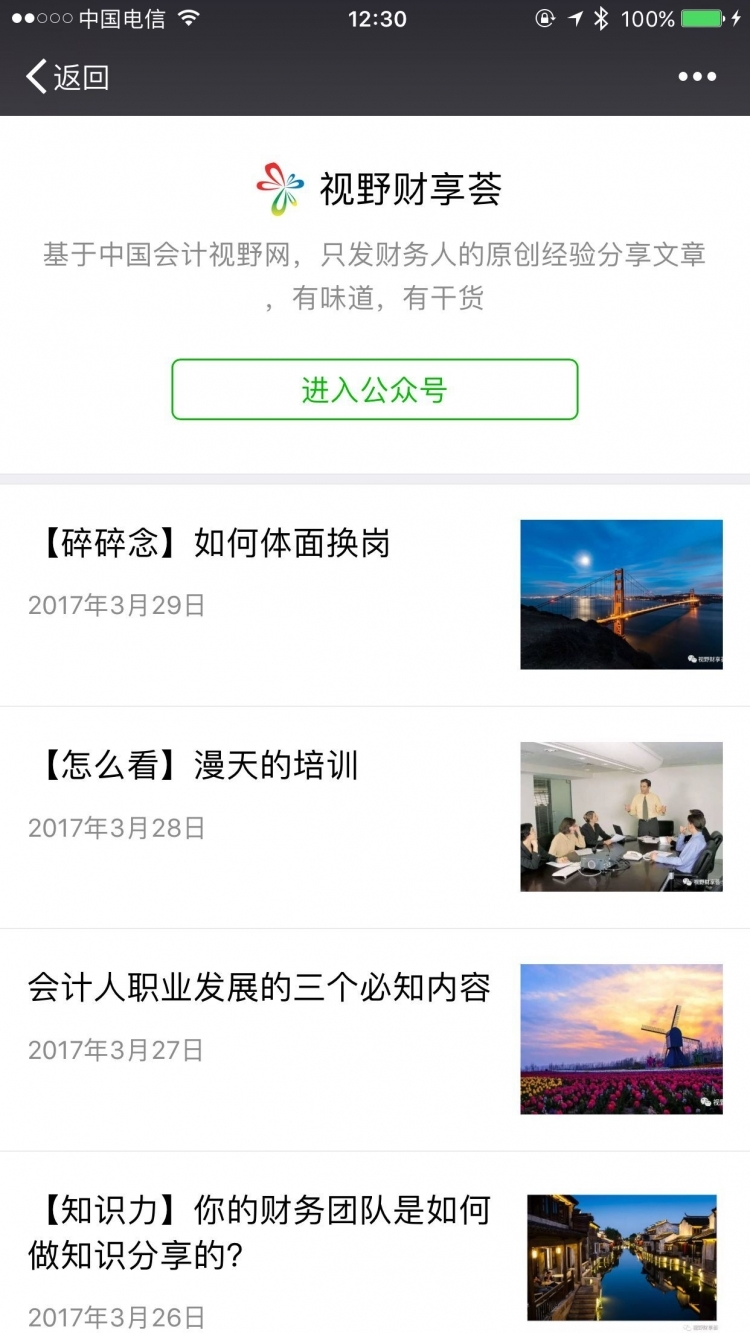Read 会计人职业发展的三个必知内容 article
The width and height of the screenshot is (750, 1333).
coord(259,988)
